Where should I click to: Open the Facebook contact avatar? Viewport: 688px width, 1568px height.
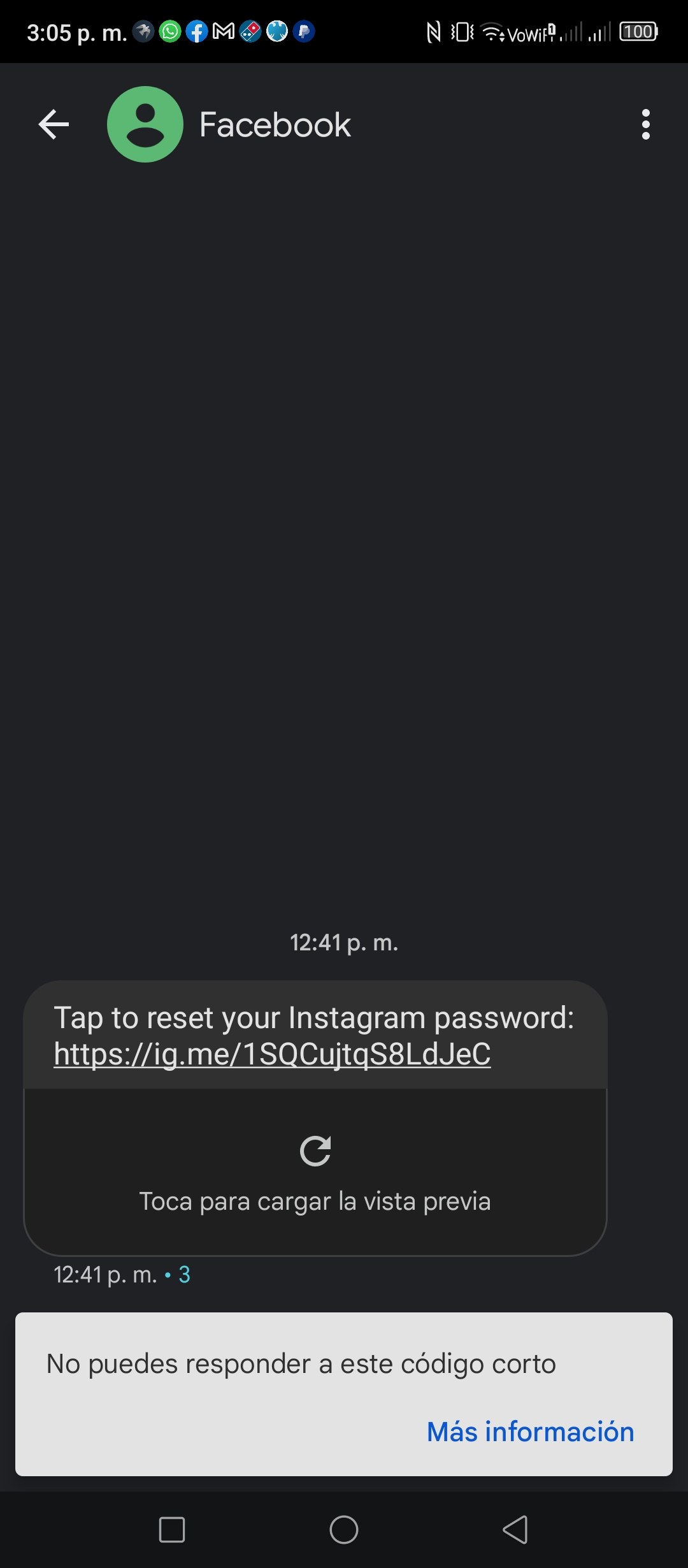click(145, 124)
